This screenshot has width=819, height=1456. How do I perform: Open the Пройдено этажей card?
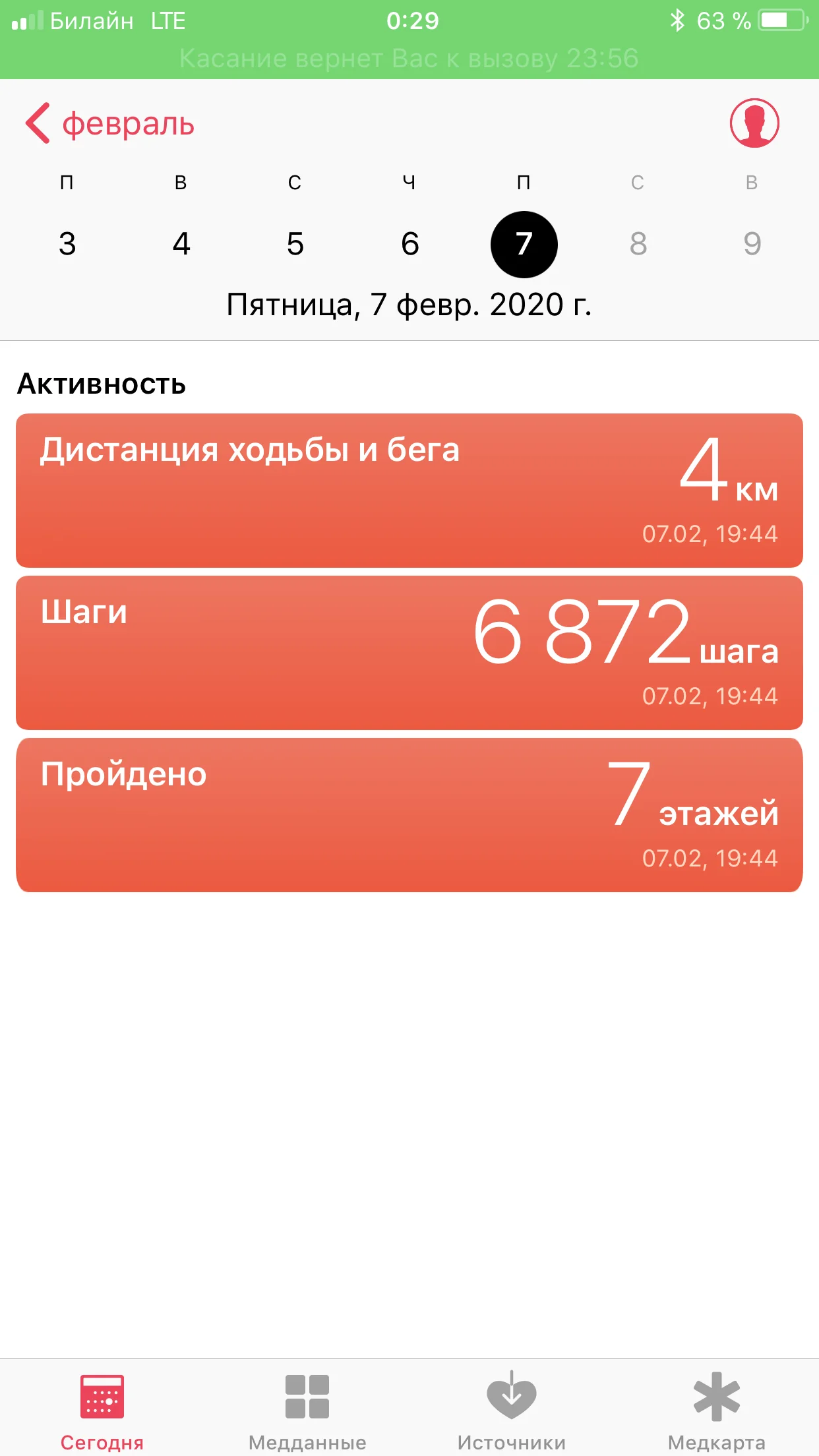coord(409,814)
